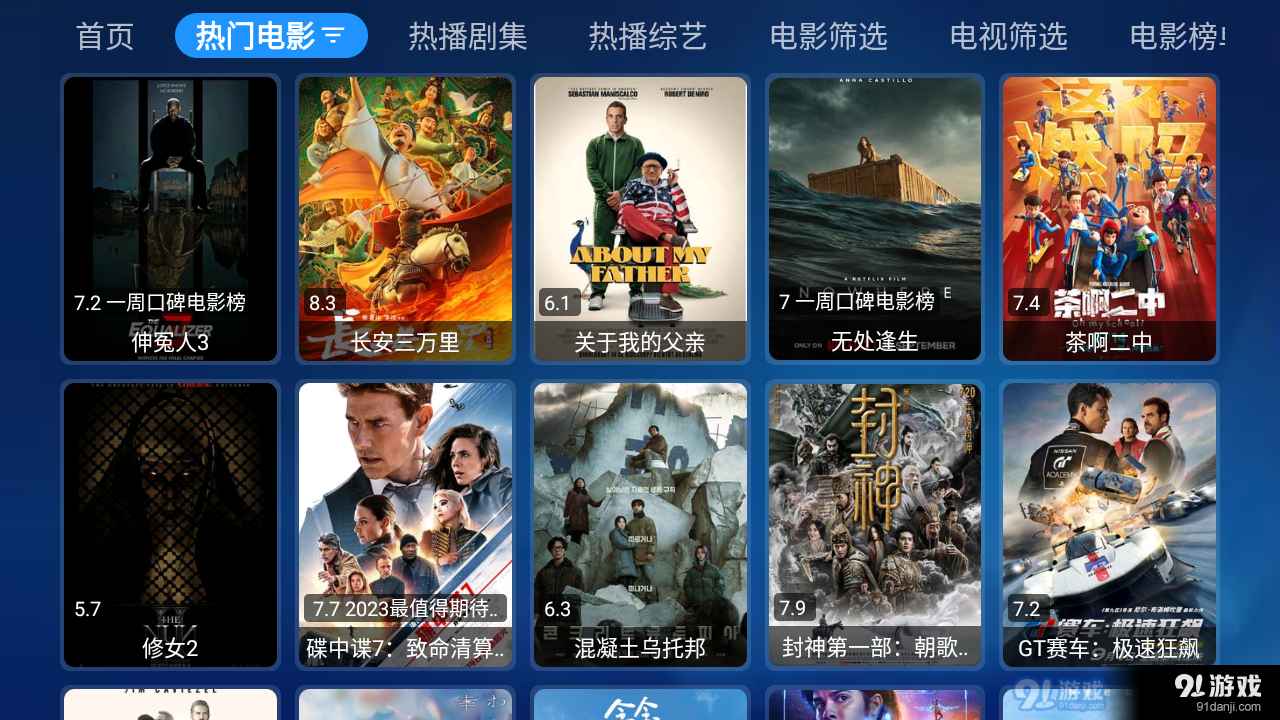View 碟中谍7：致命清算 movie card
This screenshot has width=1280, height=720.
tap(405, 524)
